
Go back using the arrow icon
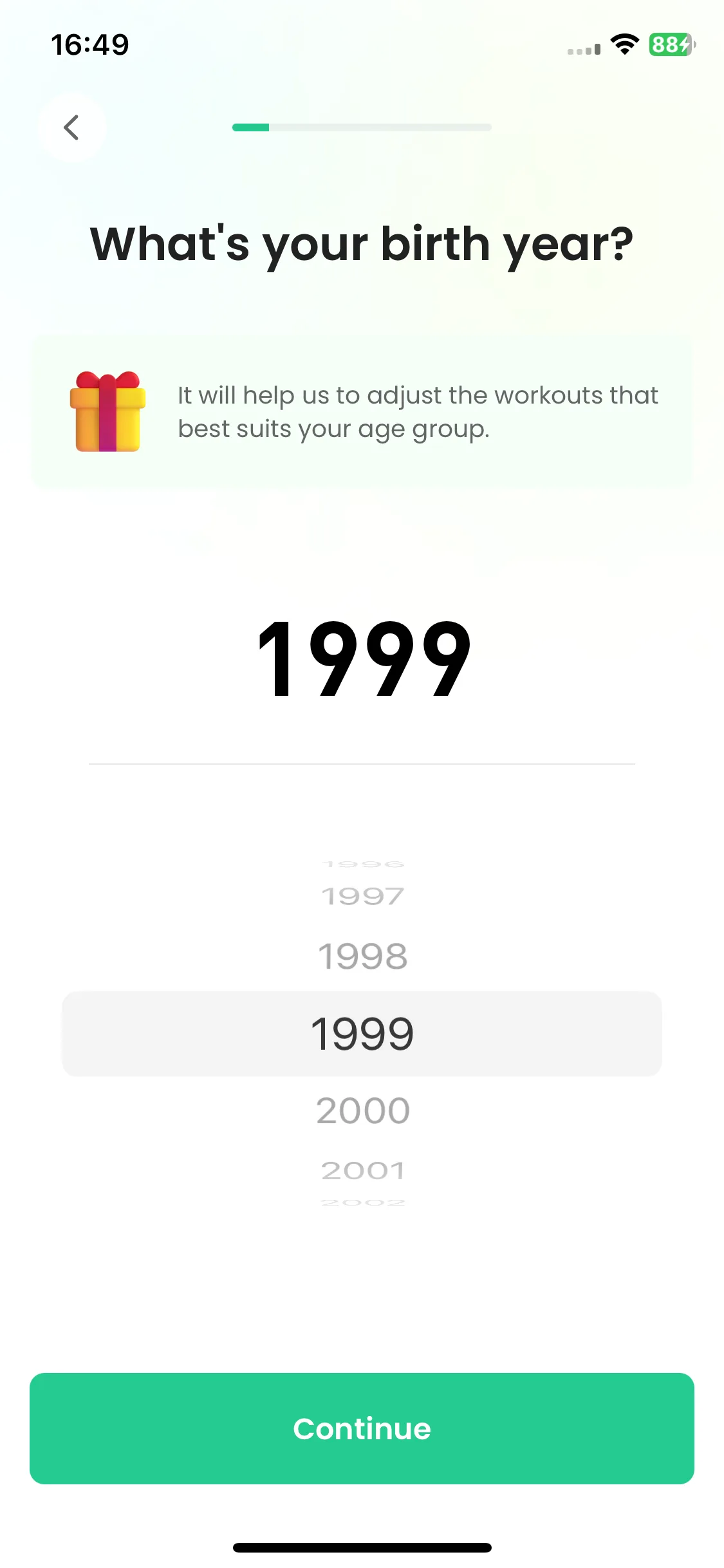tap(71, 127)
